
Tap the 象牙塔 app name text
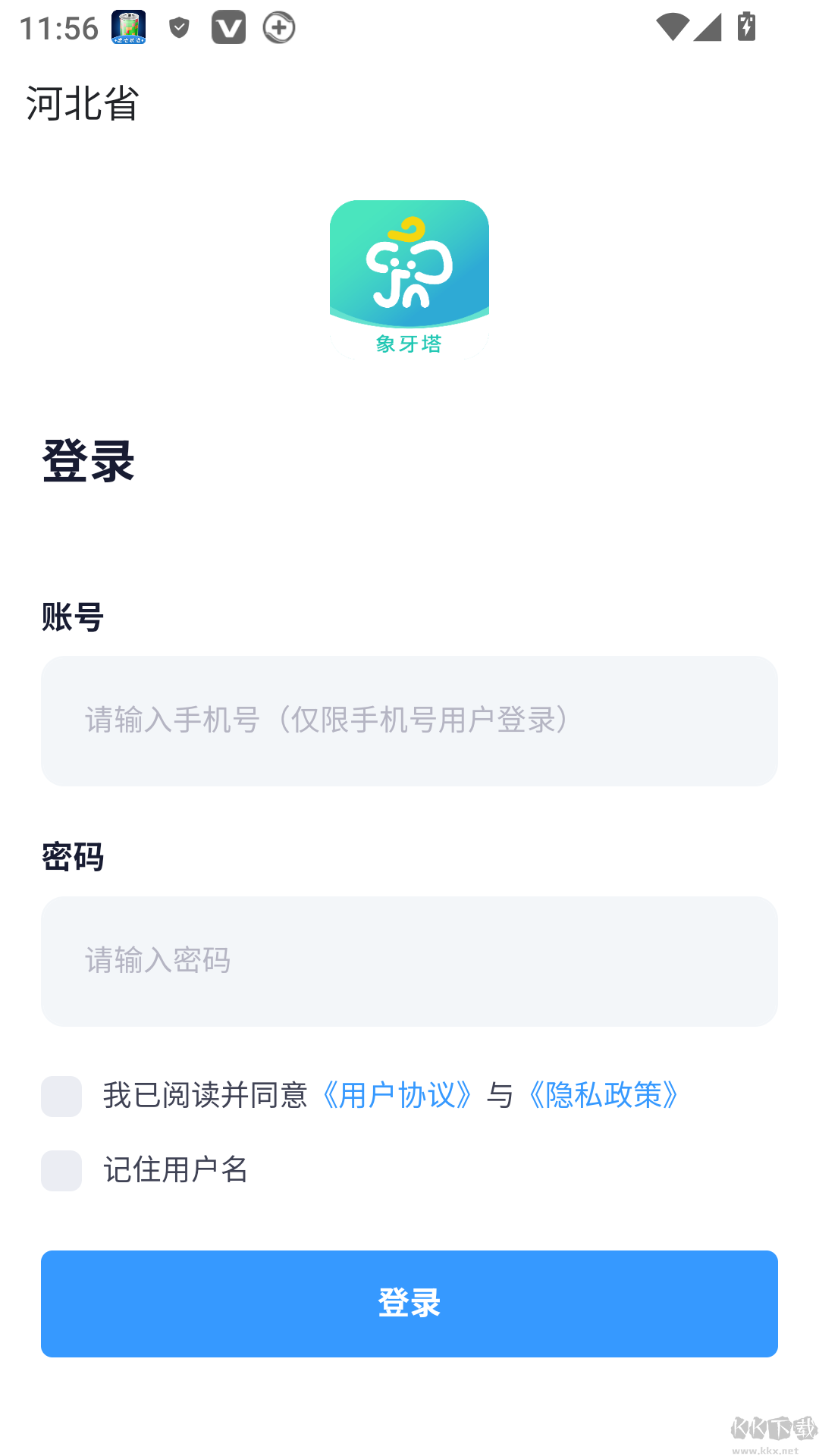[409, 344]
